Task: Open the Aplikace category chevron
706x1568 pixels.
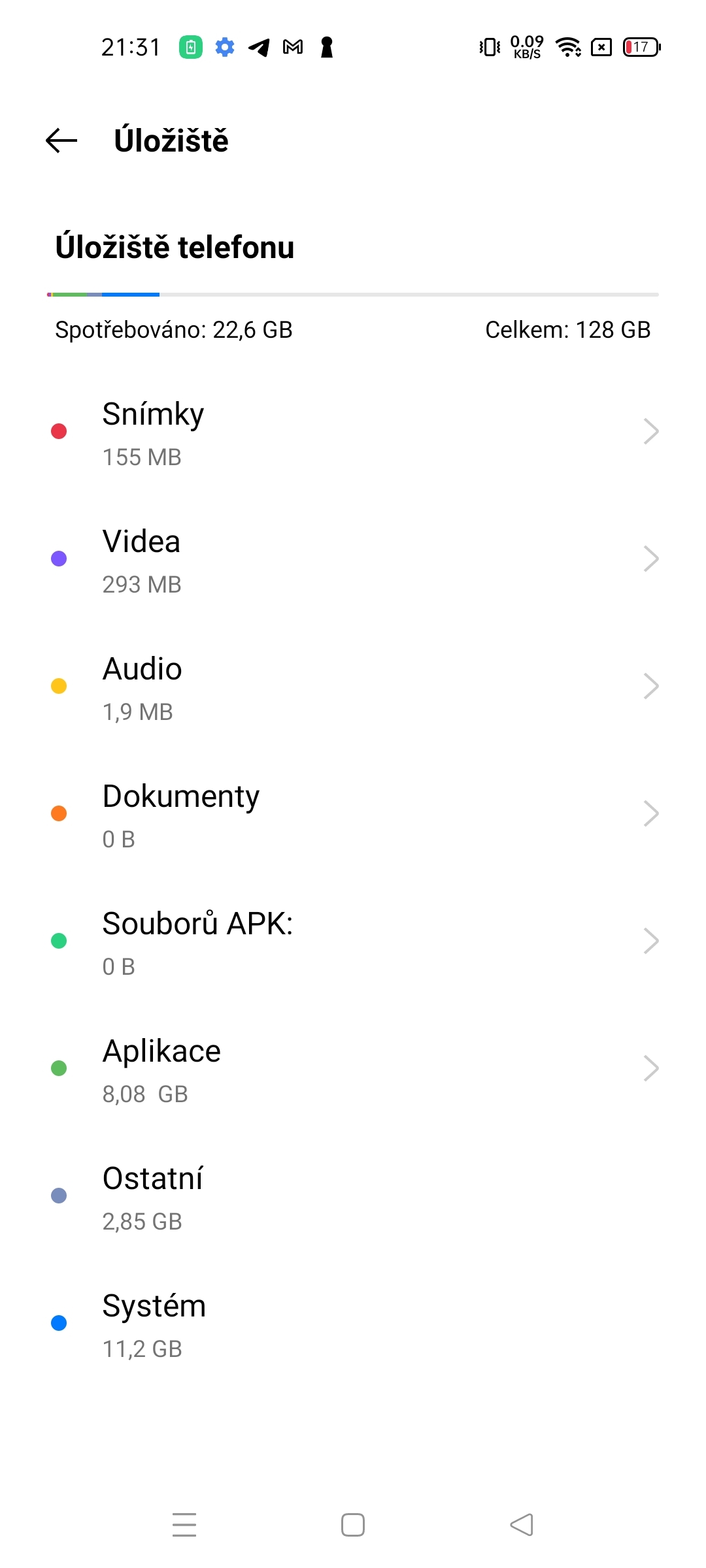Action: point(650,1068)
